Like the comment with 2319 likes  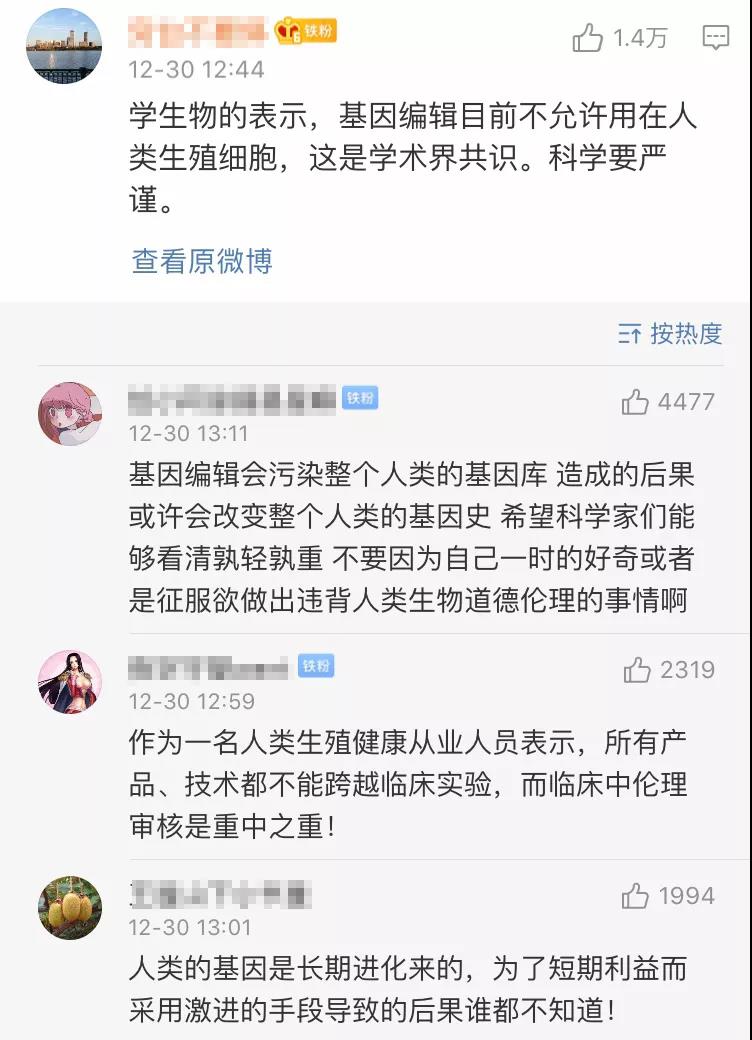[637, 669]
